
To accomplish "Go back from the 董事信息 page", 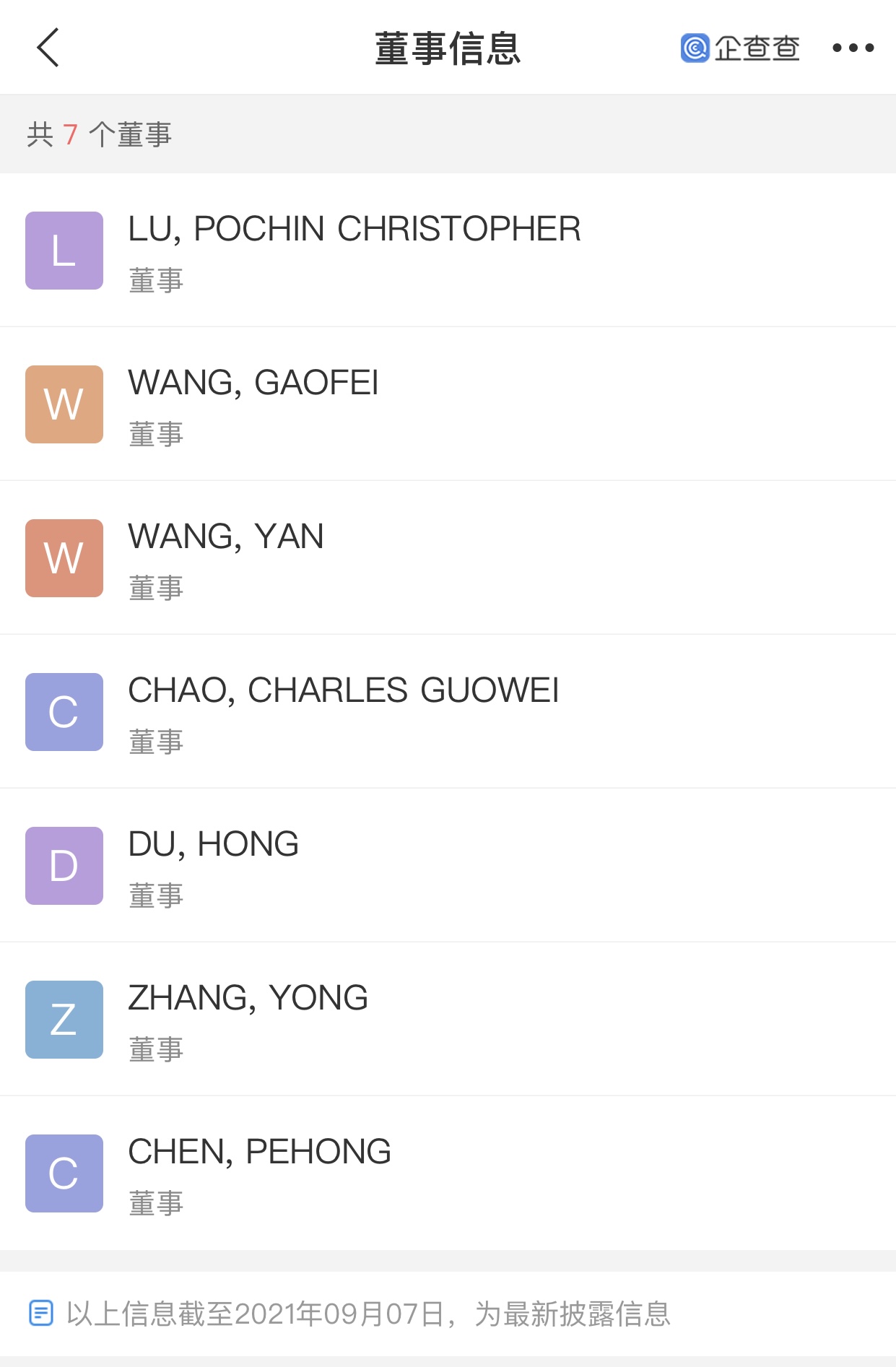I will (48, 48).
